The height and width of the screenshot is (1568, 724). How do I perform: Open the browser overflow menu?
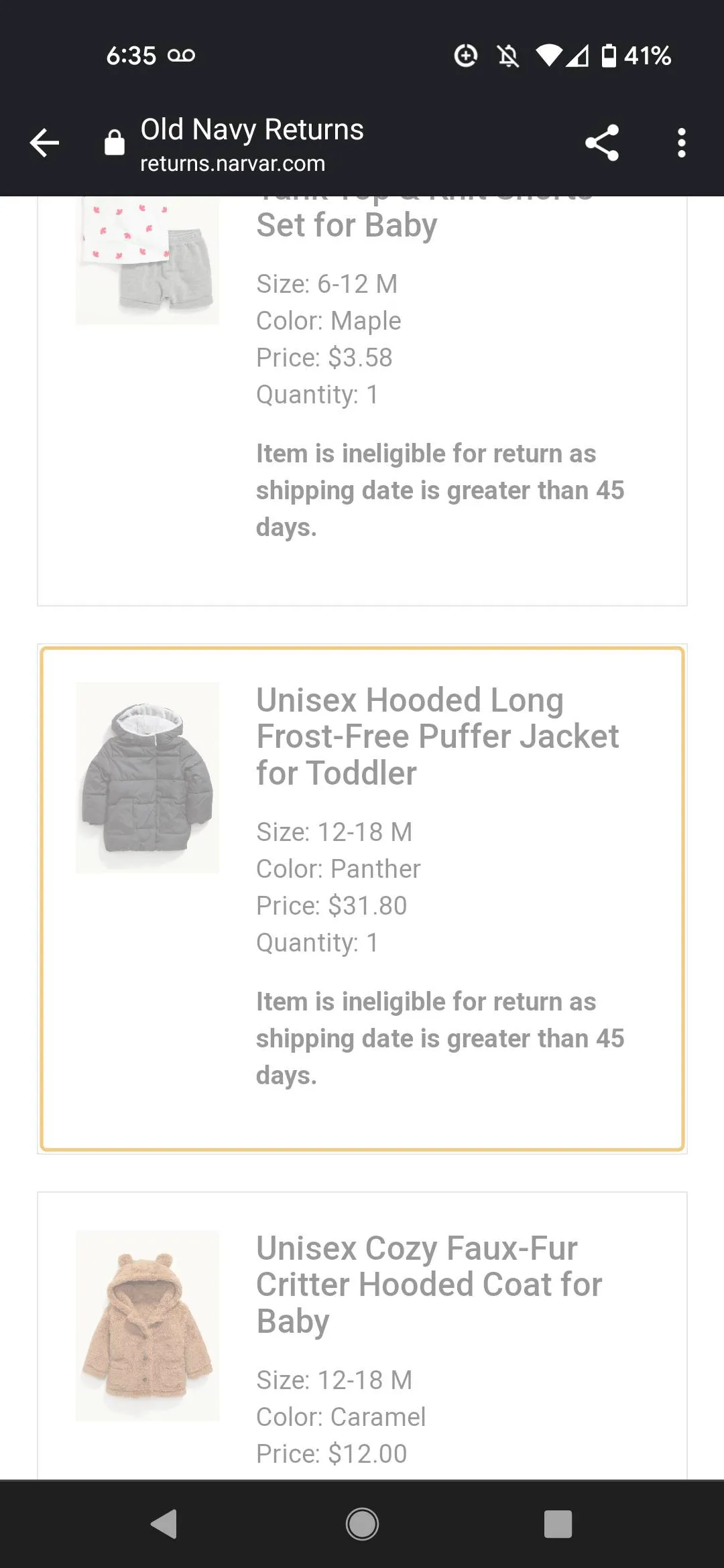(x=681, y=143)
